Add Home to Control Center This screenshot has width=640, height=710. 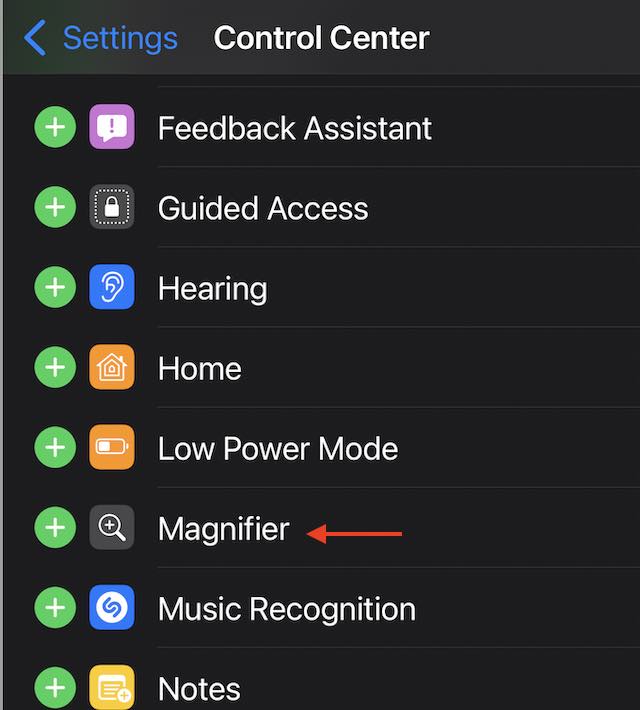(55, 368)
